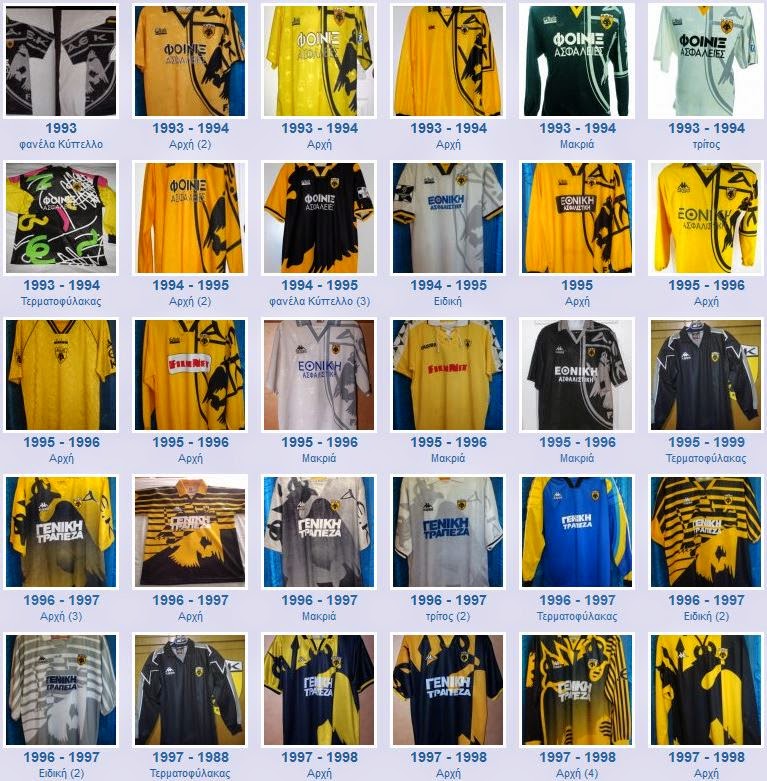Open 1994 - 1995 φανέλα Κύπελλο (3)

click(x=319, y=219)
